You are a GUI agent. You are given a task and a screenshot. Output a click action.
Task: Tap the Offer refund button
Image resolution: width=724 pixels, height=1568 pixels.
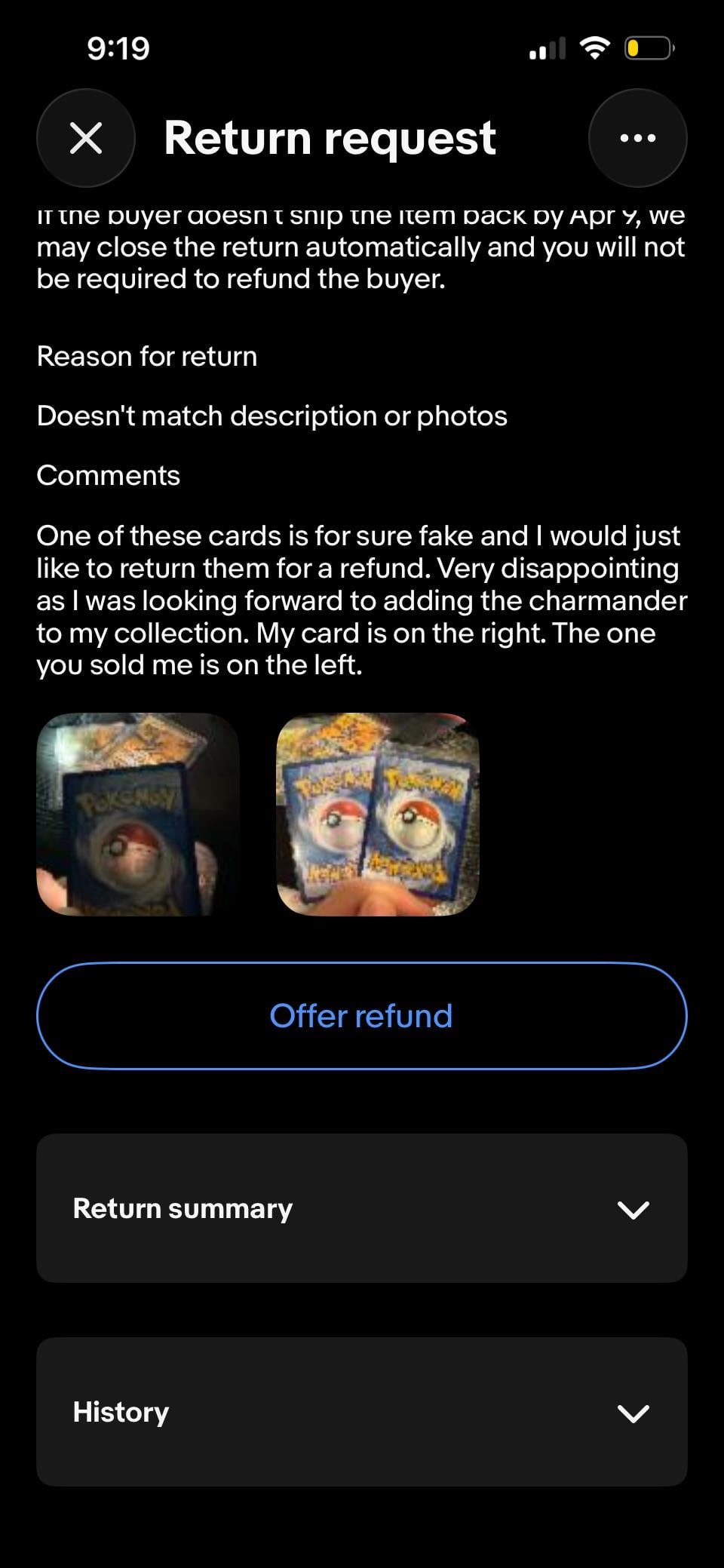click(x=361, y=1016)
